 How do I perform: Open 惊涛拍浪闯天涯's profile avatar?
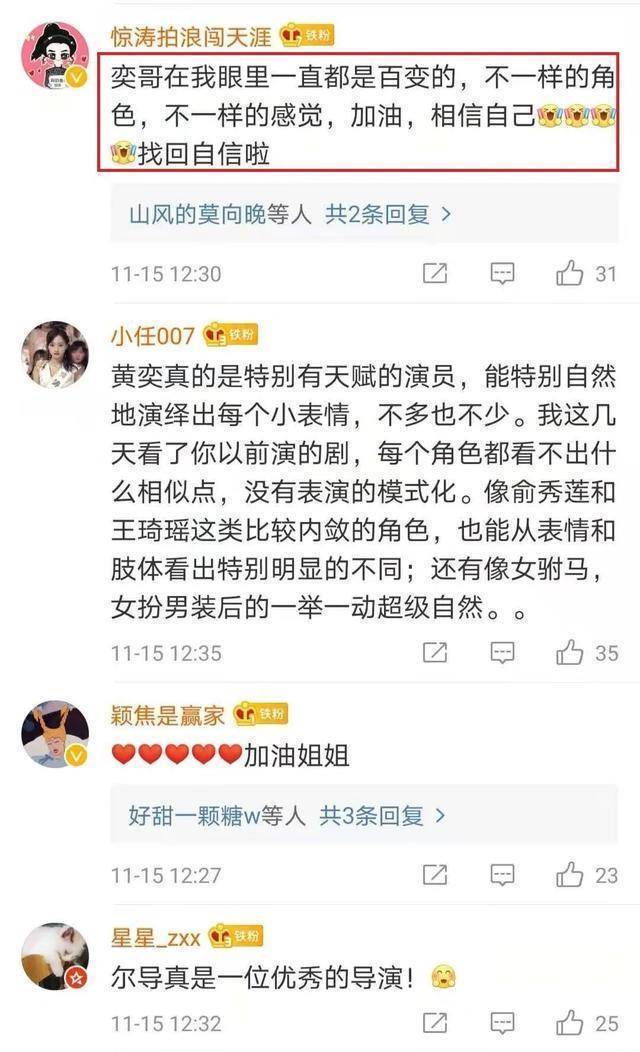click(x=55, y=56)
